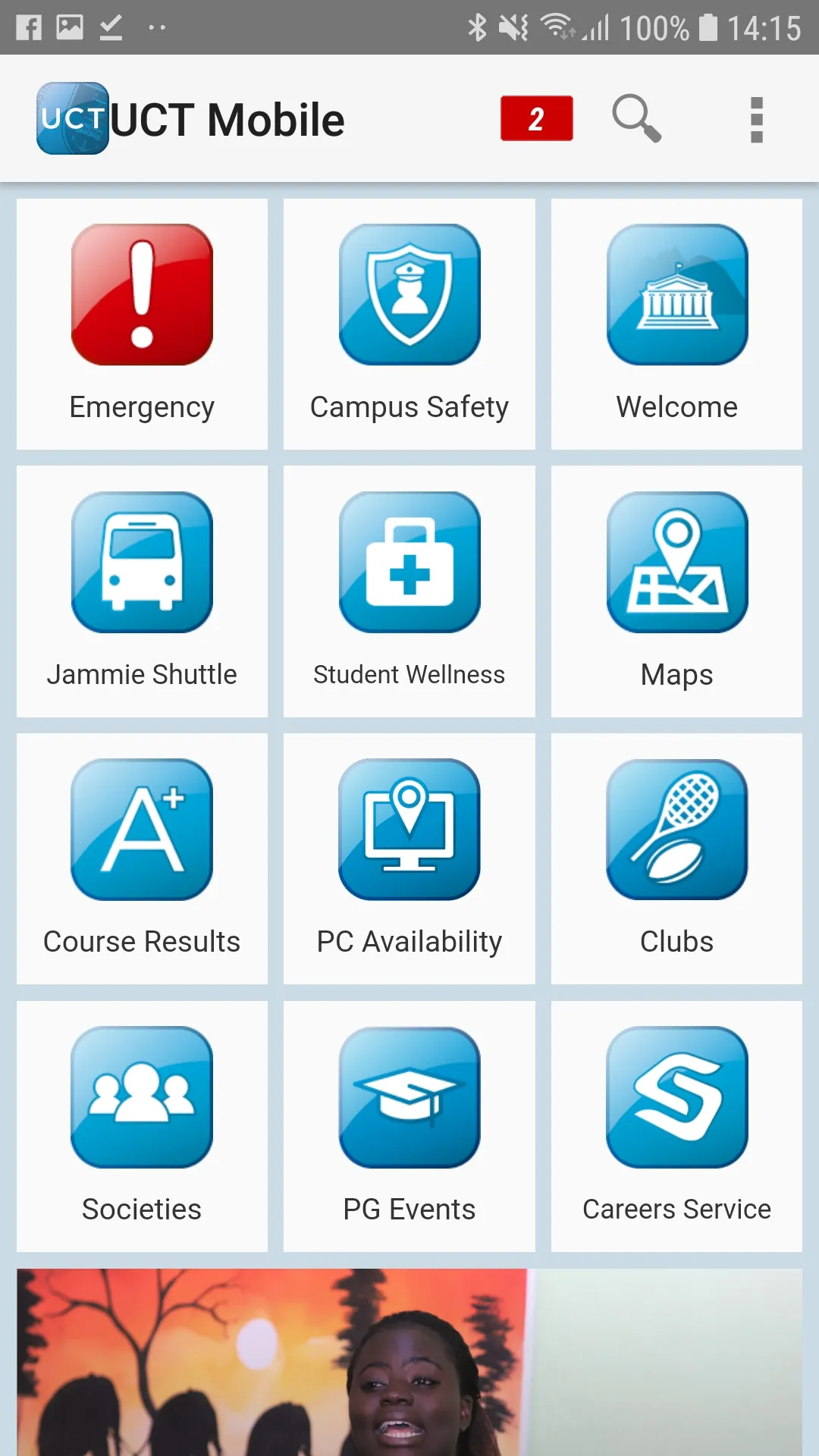
Task: Open the Emergency tile
Action: [x=142, y=324]
